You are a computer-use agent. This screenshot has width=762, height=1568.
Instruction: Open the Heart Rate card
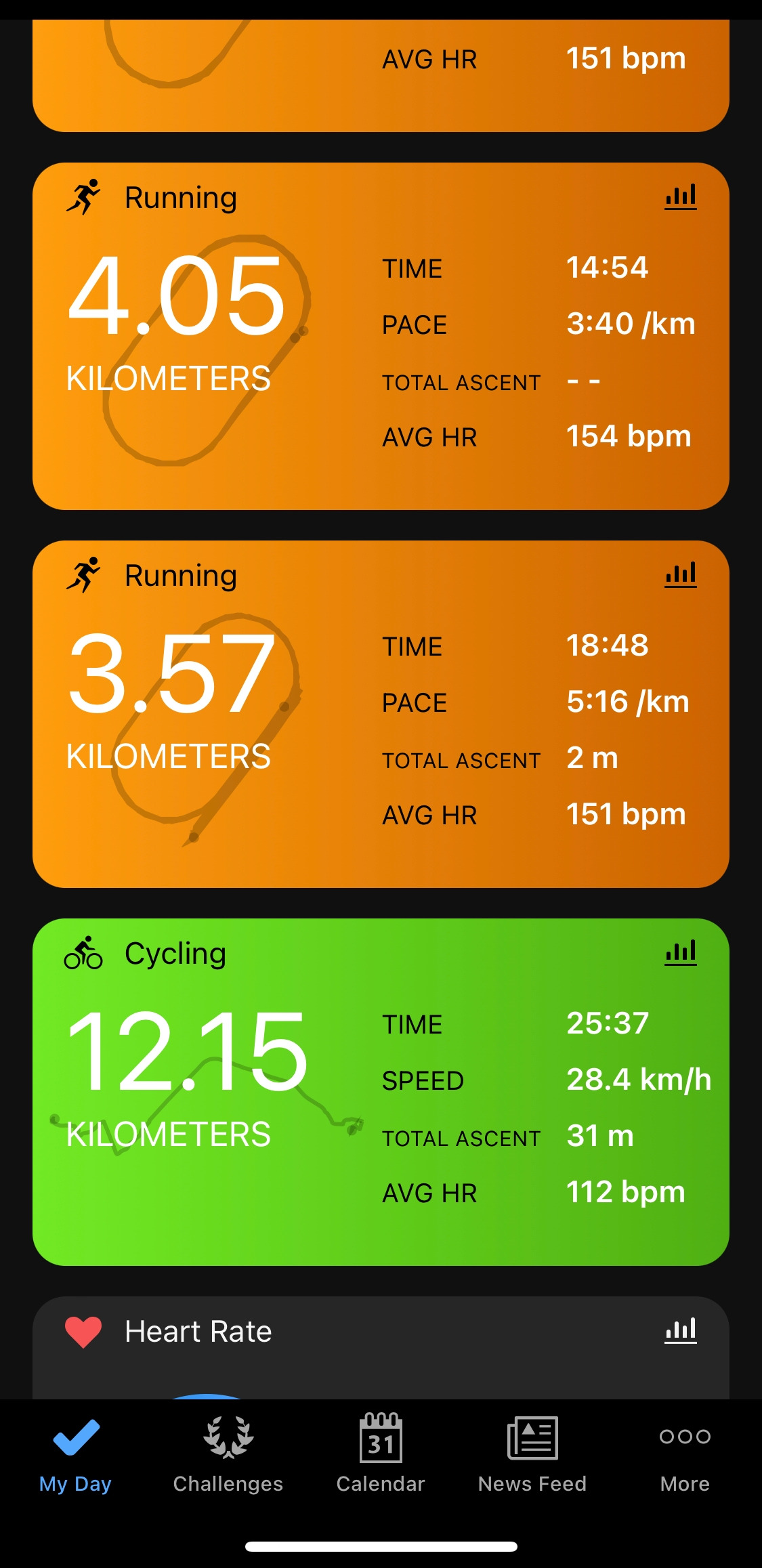(381, 1348)
